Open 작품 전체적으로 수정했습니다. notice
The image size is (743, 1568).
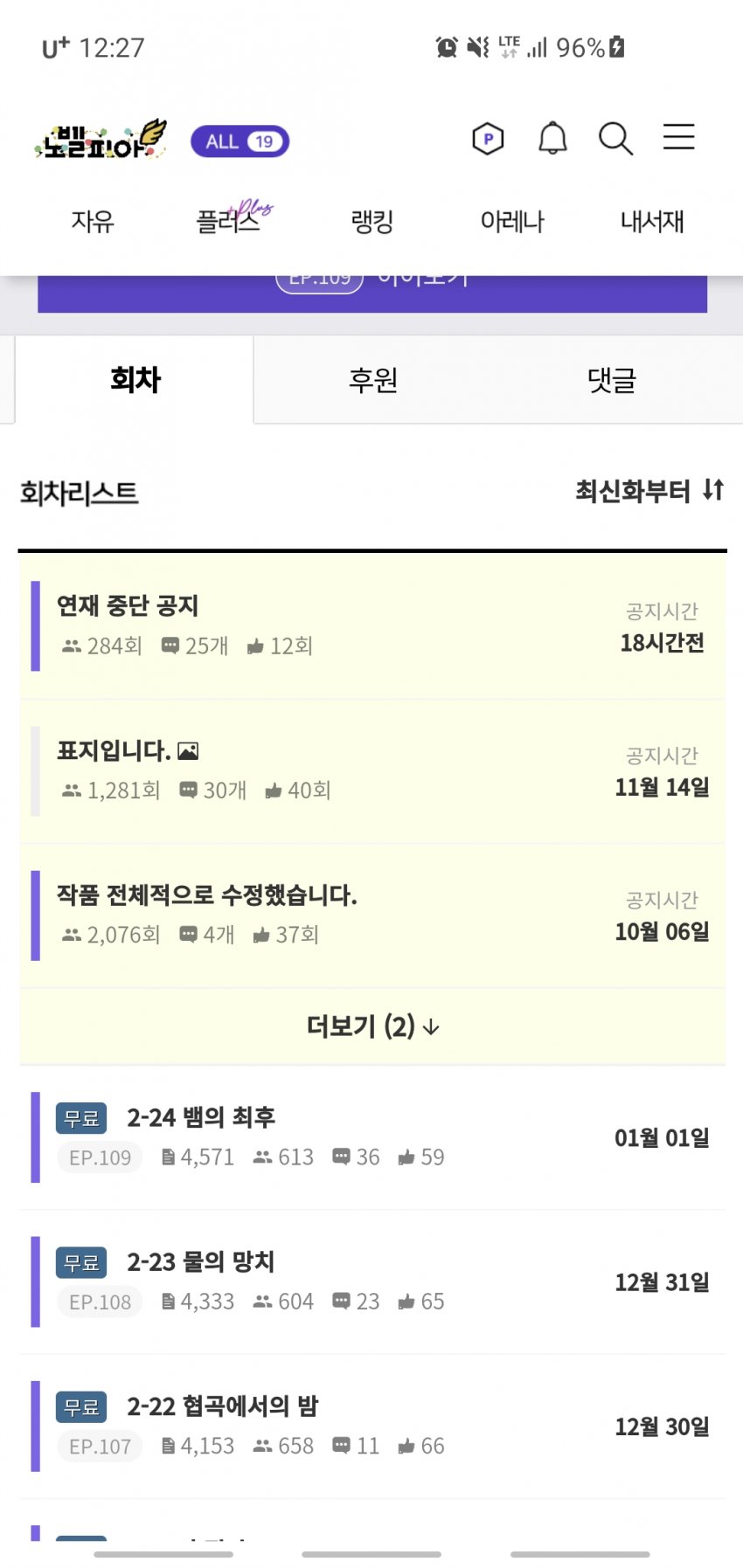[x=372, y=915]
